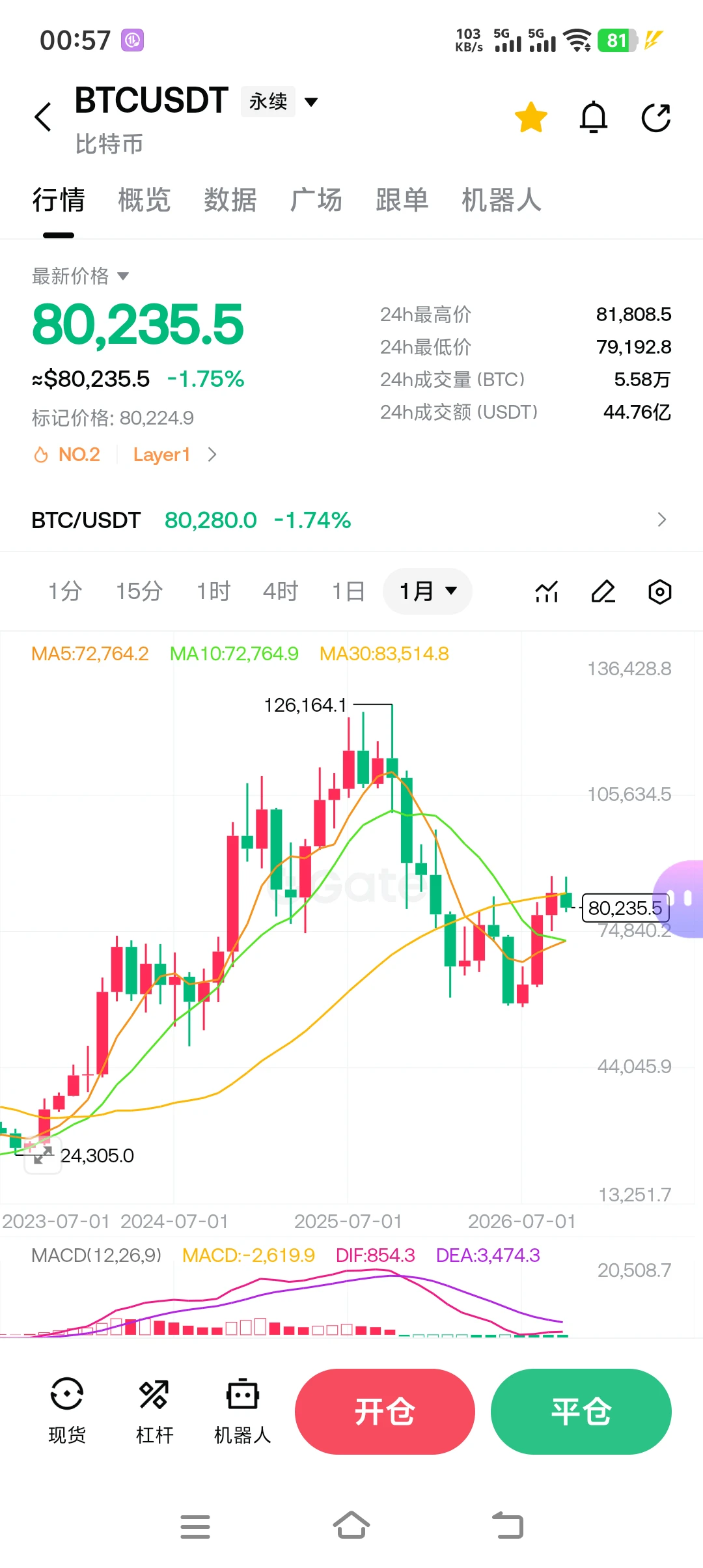
Task: Expand the 1月 interval dropdown
Action: coord(428,591)
